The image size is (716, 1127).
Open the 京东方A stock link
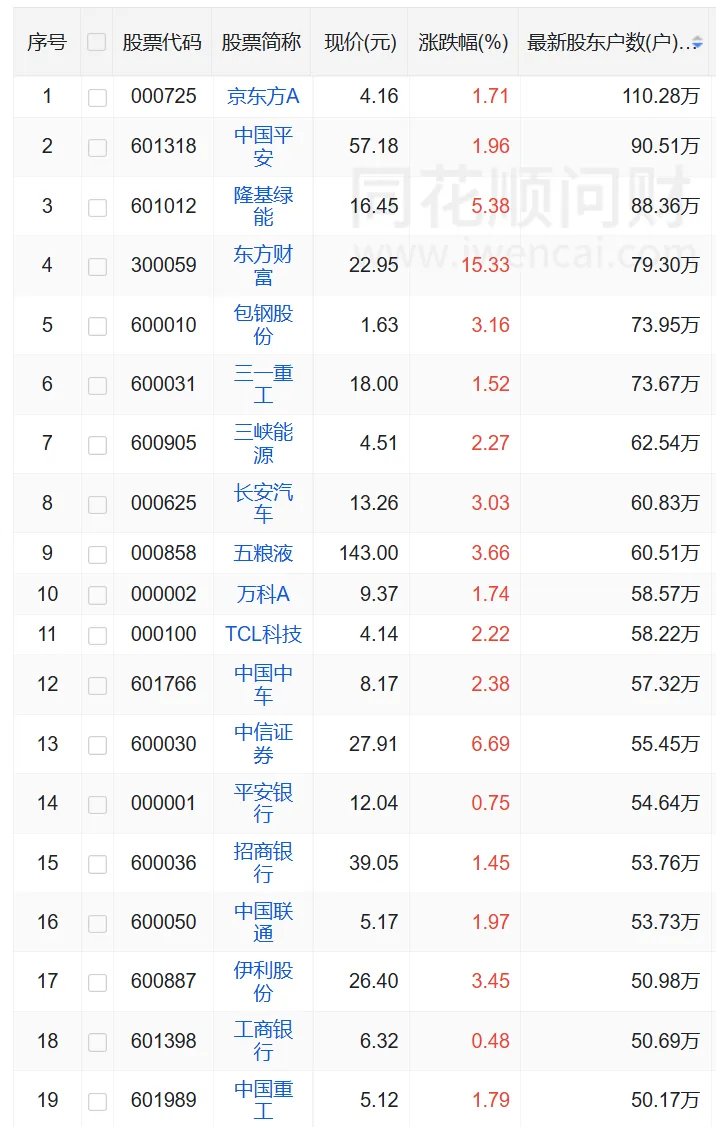click(x=263, y=97)
